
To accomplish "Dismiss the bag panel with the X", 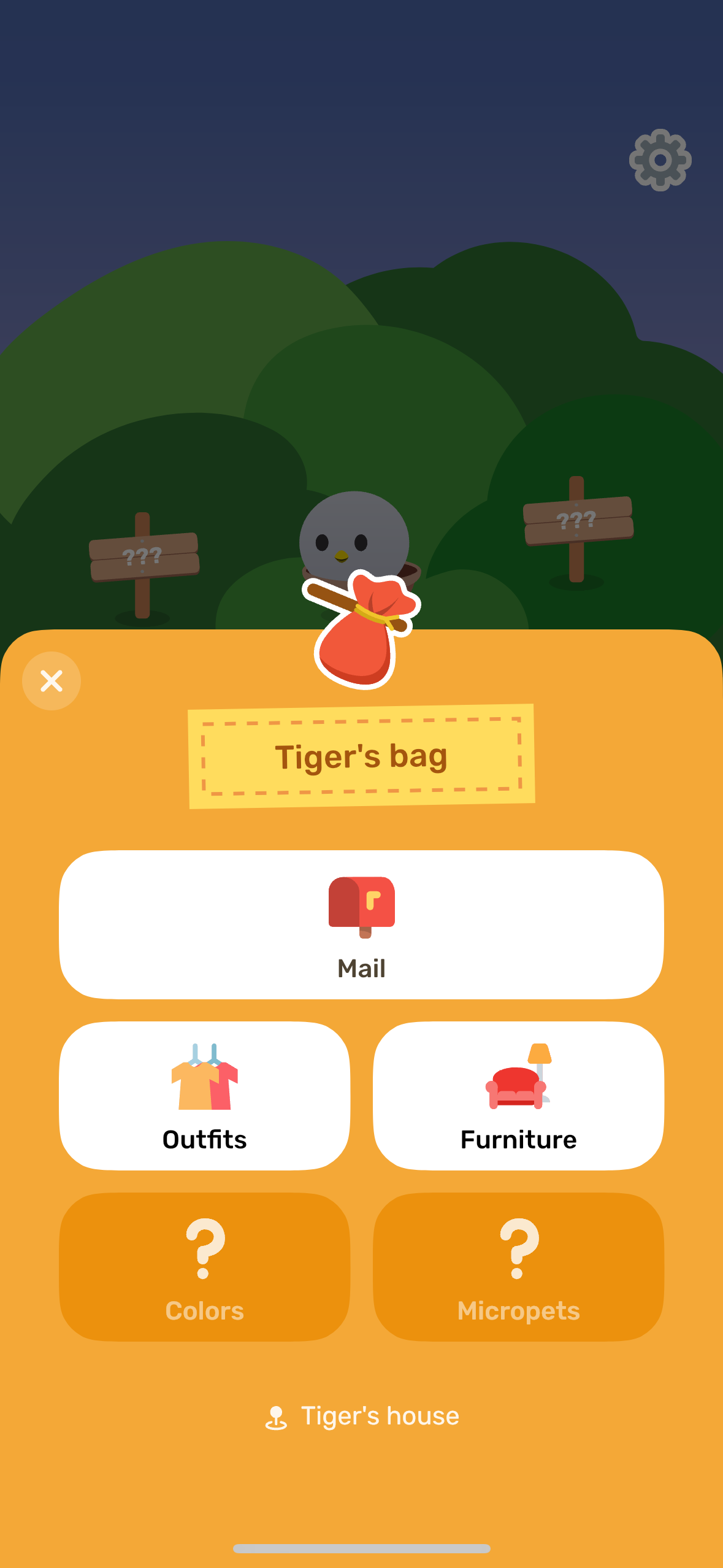I will click(x=50, y=681).
